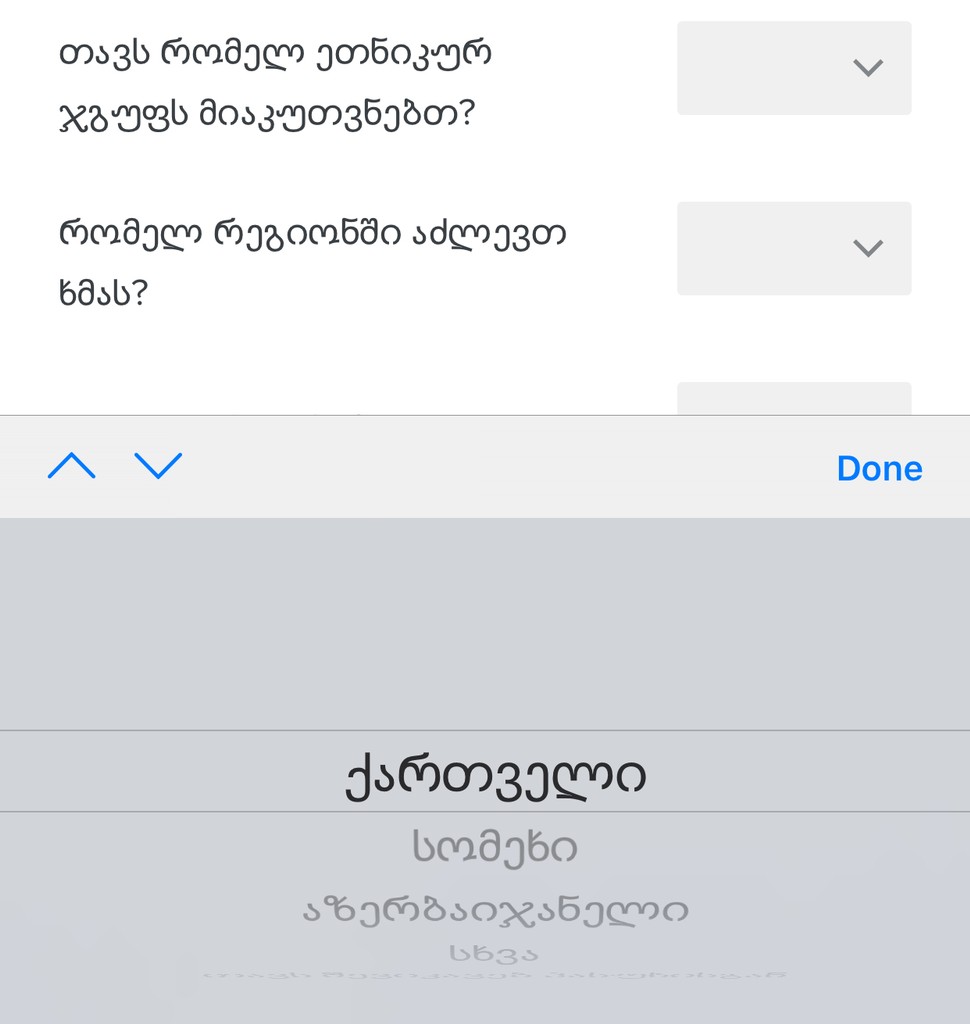
Task: Open the voting region answer dropdown
Action: pos(794,248)
